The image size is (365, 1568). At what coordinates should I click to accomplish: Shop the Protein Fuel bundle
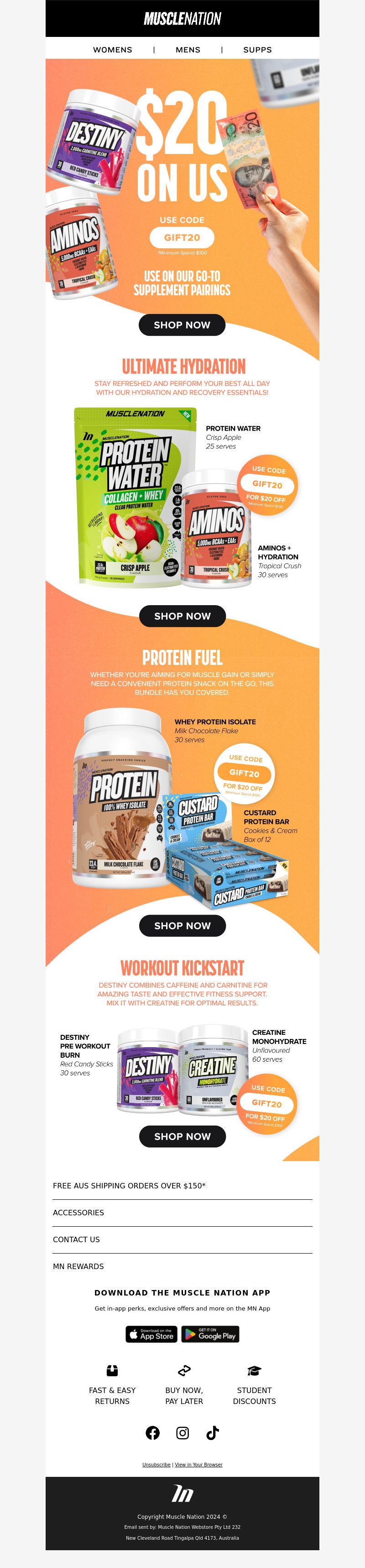click(182, 925)
